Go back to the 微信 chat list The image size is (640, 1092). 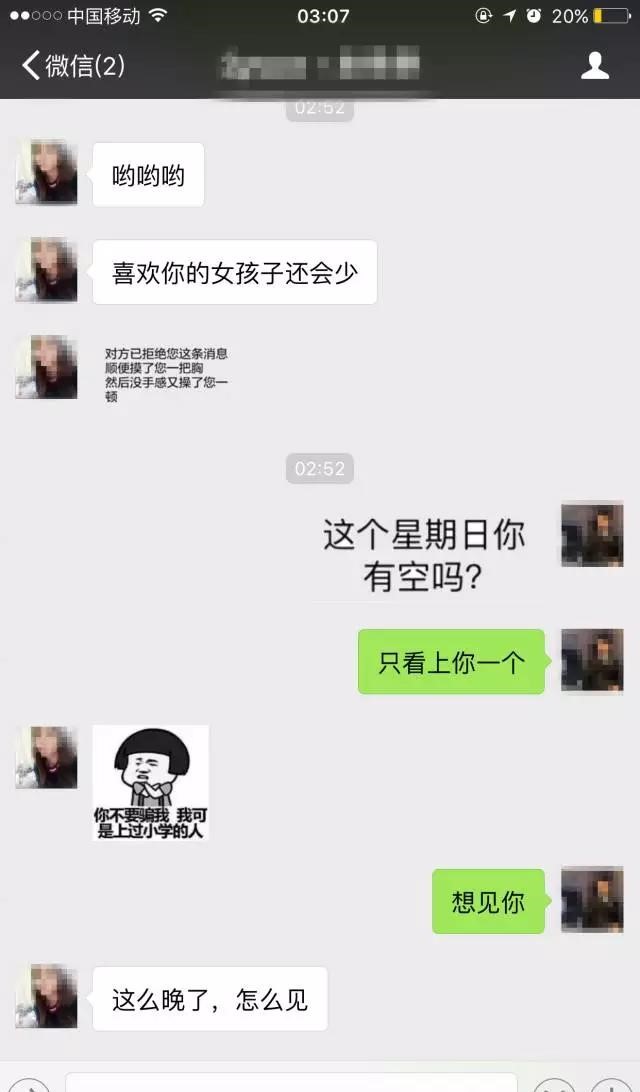pos(72,66)
